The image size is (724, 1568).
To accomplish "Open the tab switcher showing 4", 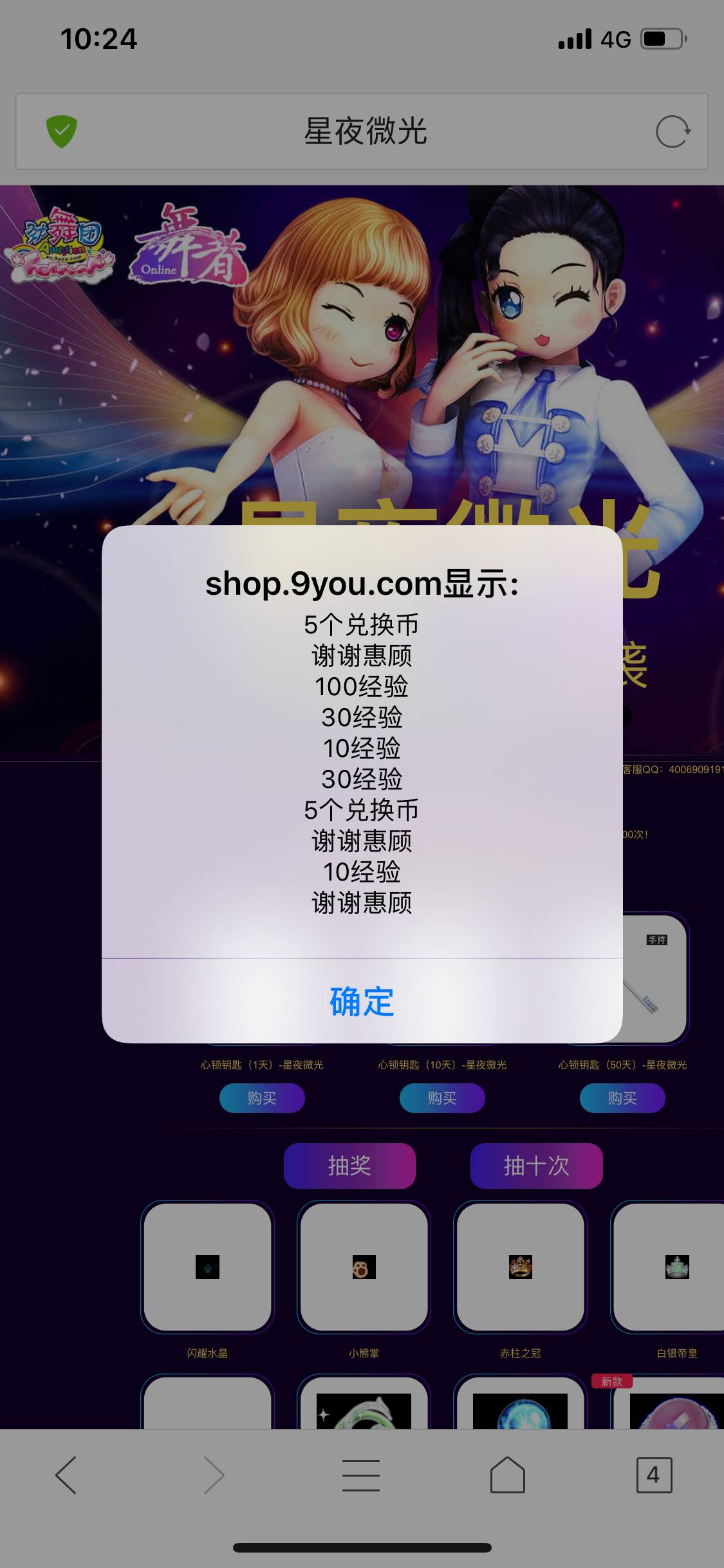I will [x=654, y=1475].
